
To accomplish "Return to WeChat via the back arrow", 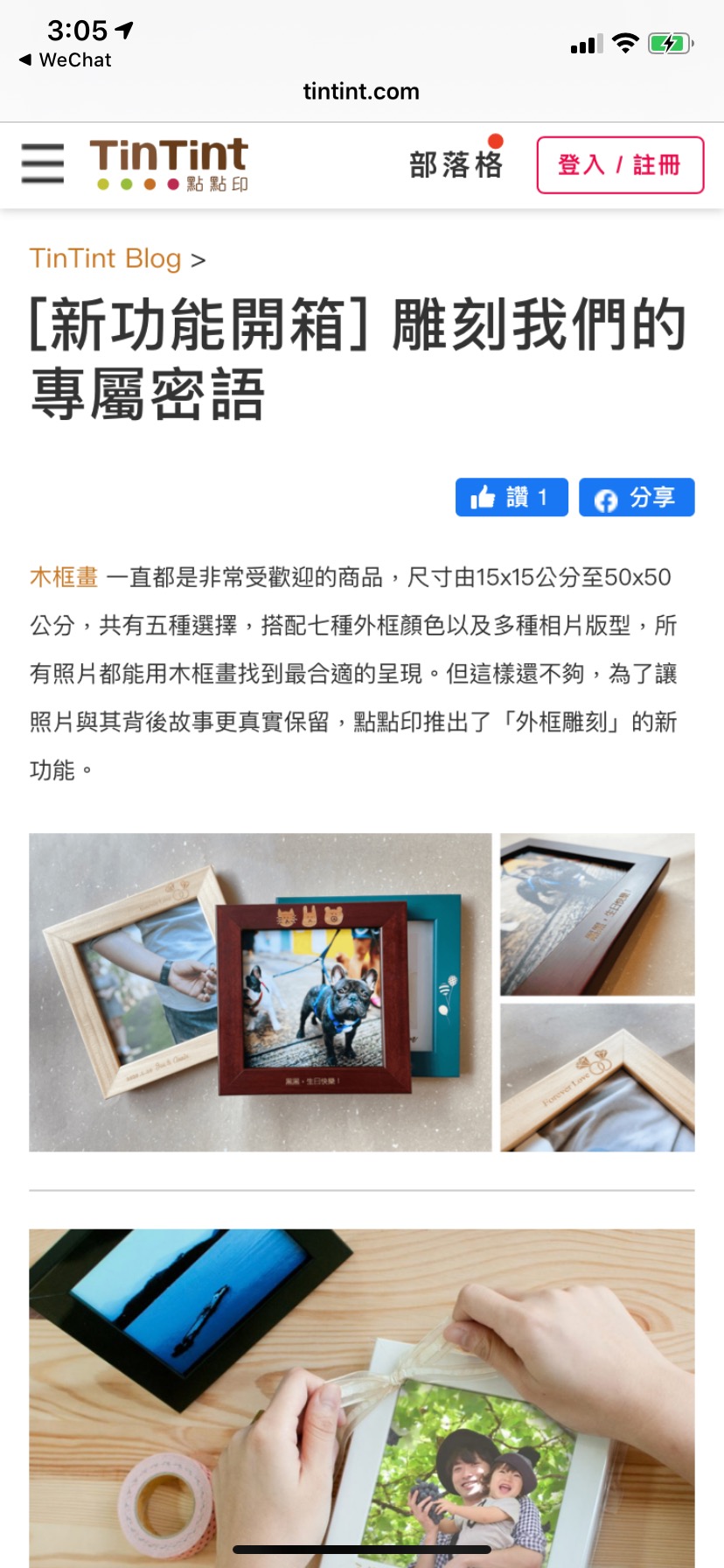I will (x=65, y=59).
